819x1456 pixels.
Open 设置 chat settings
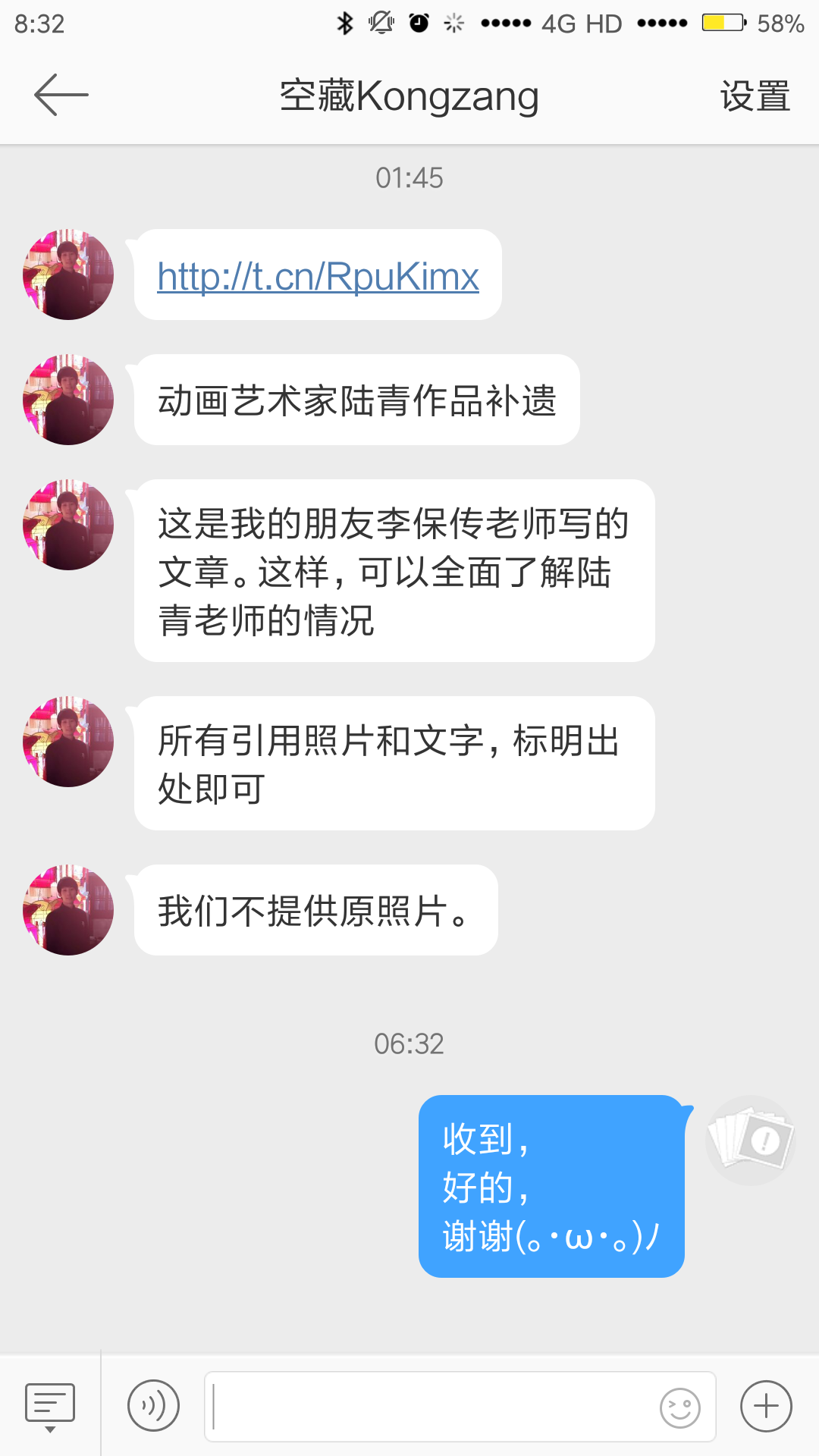coord(755,96)
